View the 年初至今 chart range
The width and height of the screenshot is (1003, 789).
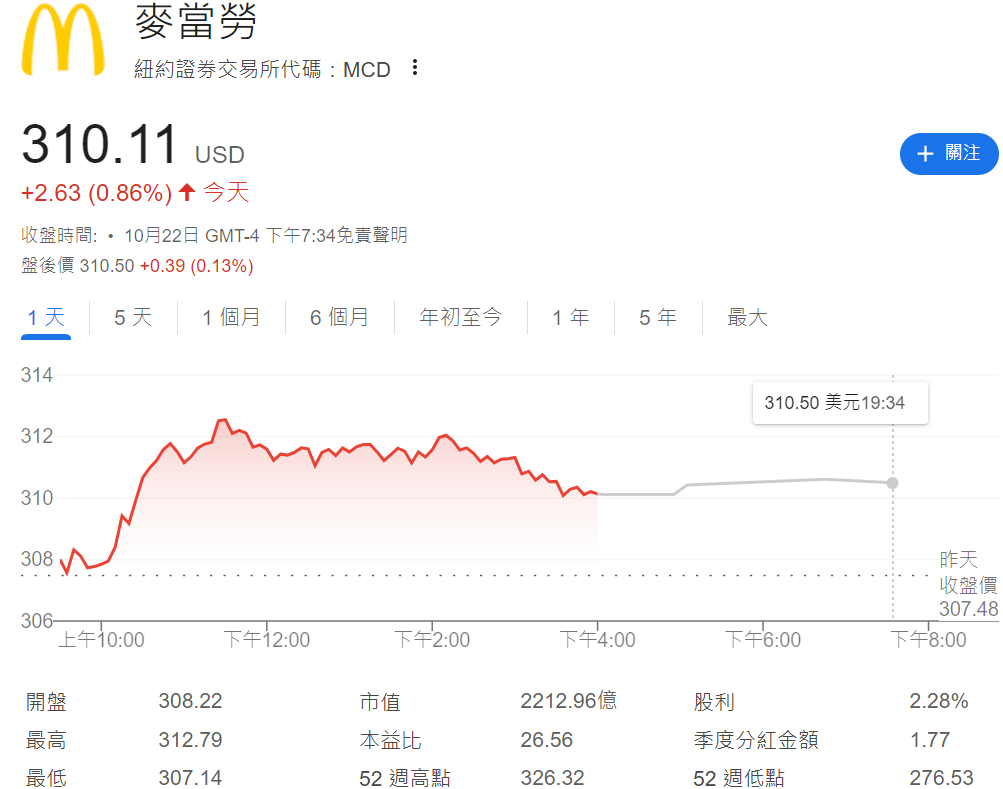pos(461,318)
